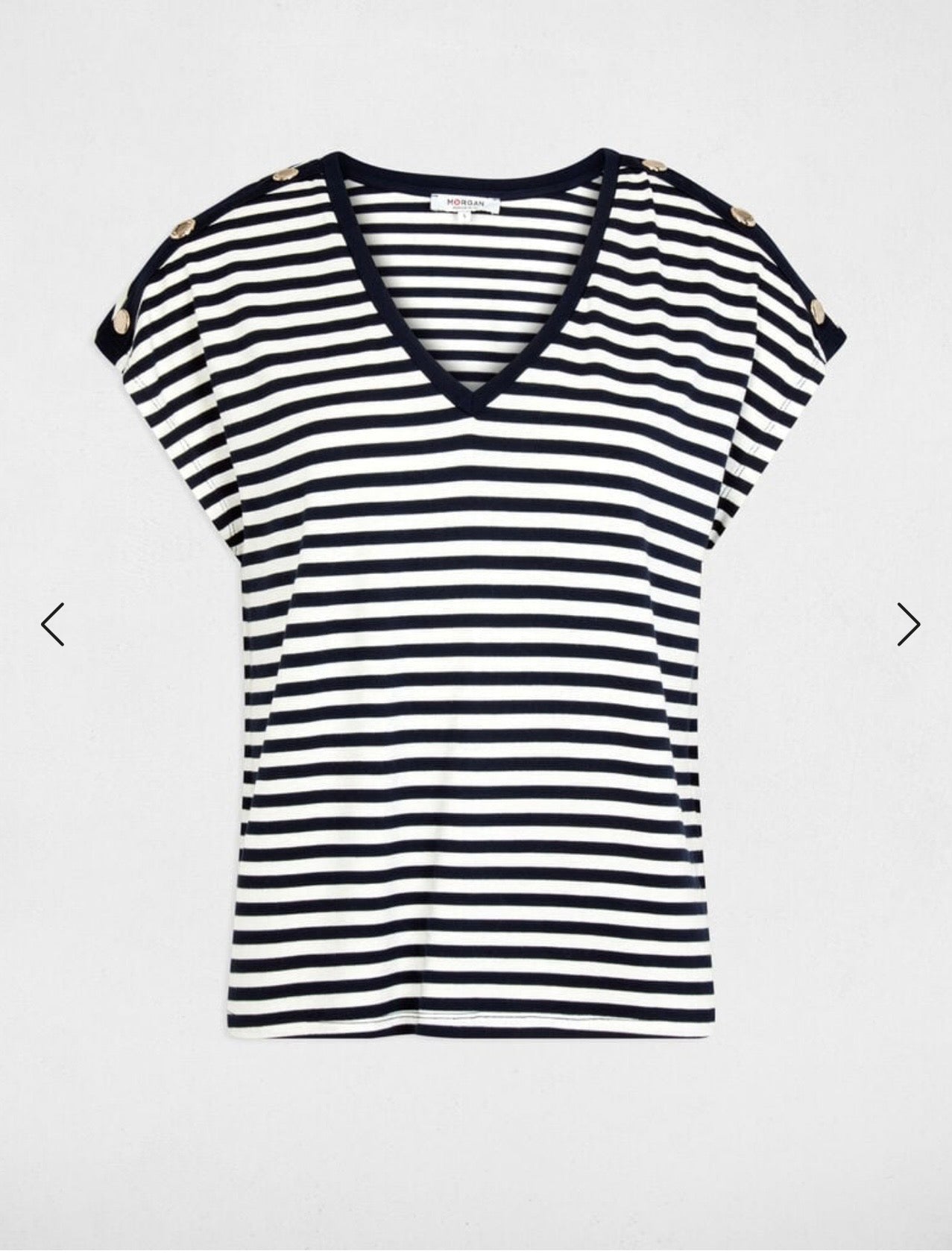
Task: Go to the previous product photo
Action: 53,624
